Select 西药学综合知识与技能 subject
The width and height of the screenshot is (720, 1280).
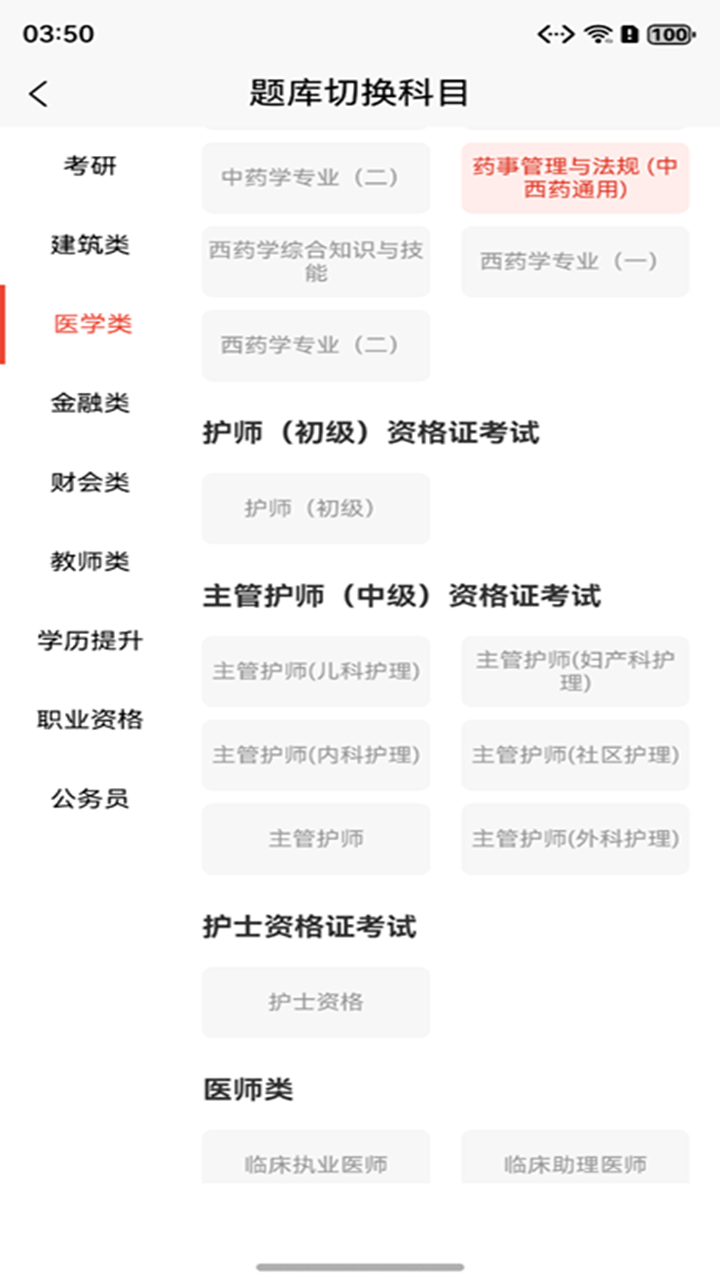tap(316, 261)
